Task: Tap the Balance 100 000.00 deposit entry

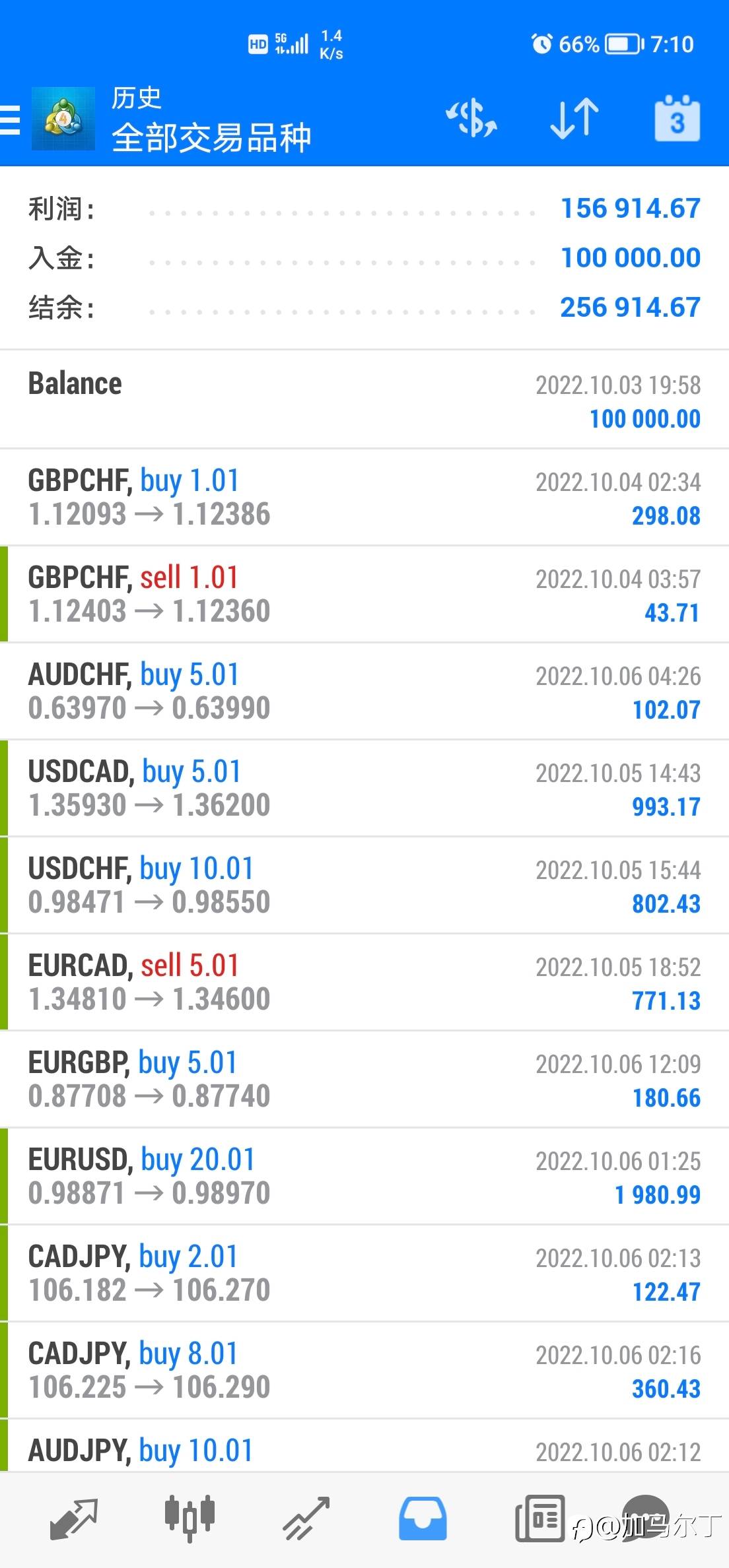Action: 364,401
